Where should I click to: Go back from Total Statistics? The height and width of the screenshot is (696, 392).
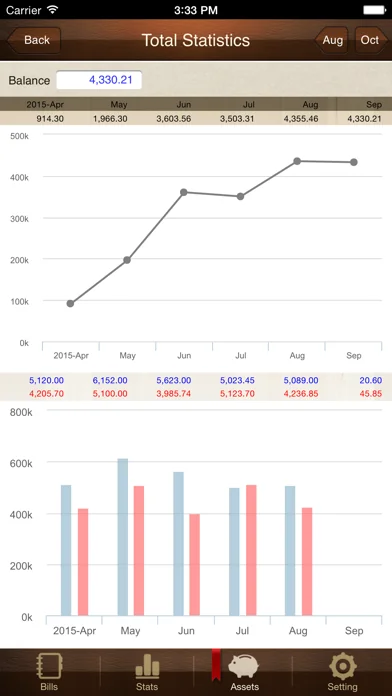coord(34,40)
